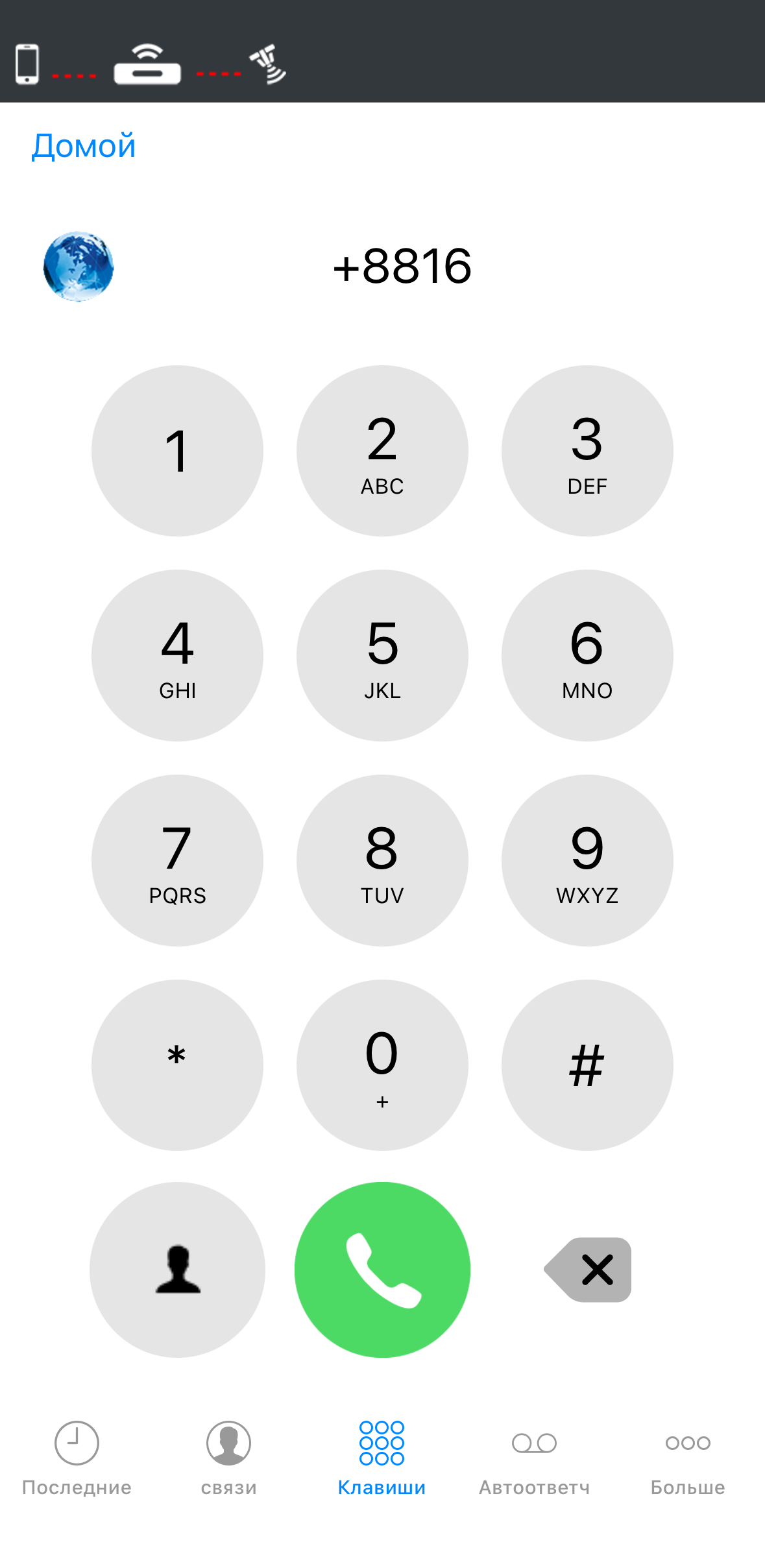Screen dimensions: 765x1568
Task: Enter digit 2 ABC
Action: pos(382,451)
